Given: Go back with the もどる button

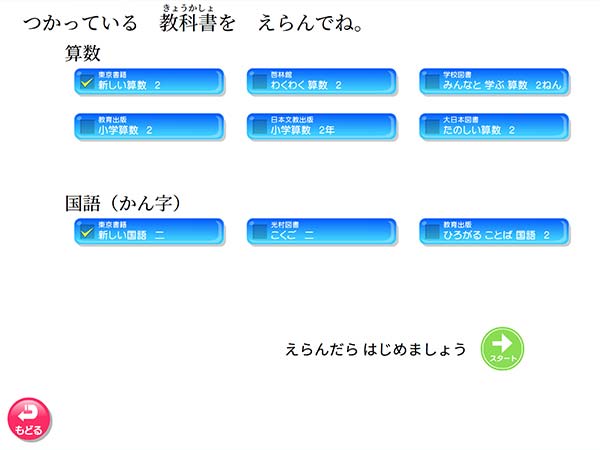Looking at the screenshot, I should click(29, 419).
